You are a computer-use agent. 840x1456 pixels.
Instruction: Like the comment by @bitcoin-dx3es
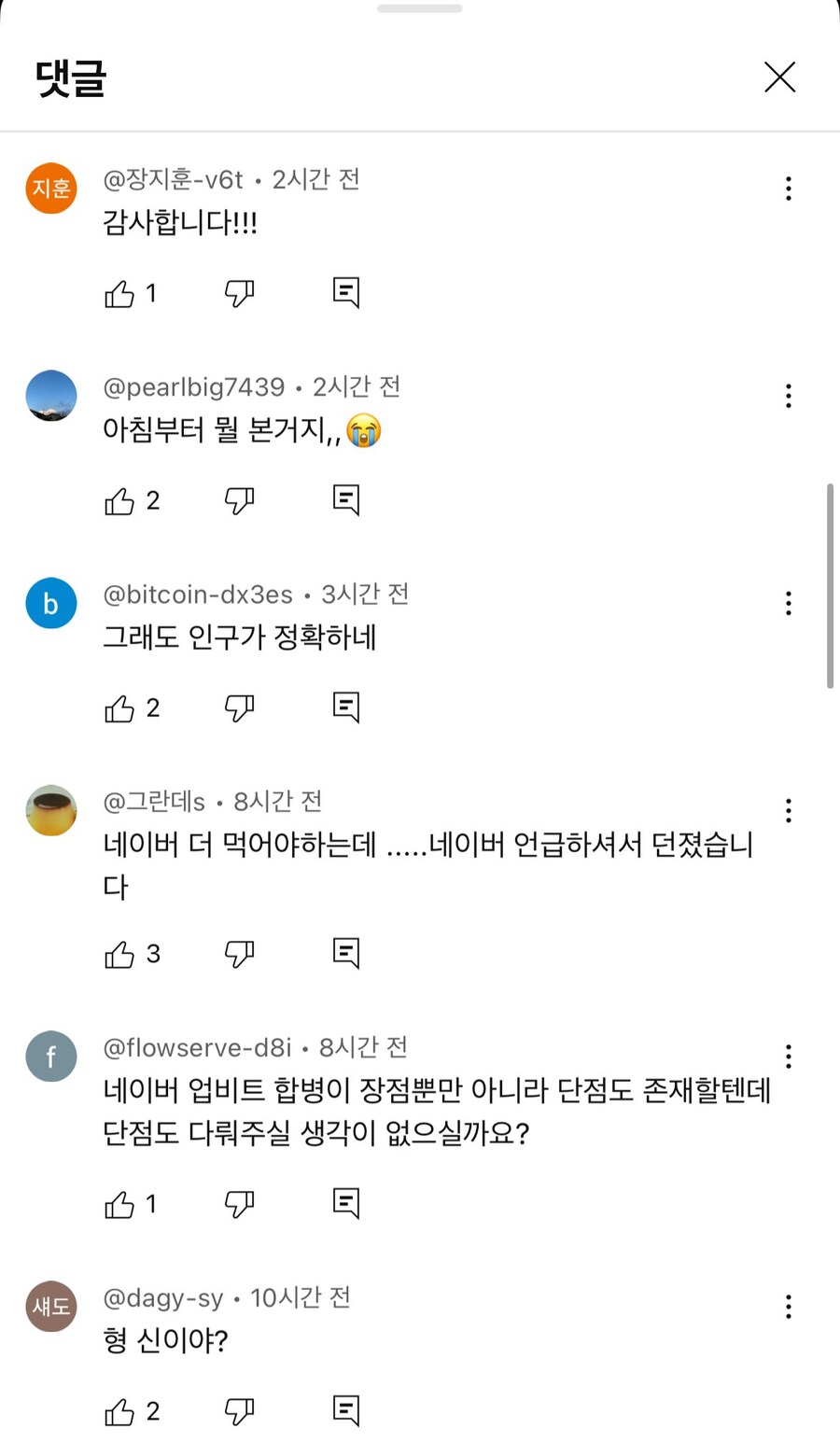pos(119,708)
